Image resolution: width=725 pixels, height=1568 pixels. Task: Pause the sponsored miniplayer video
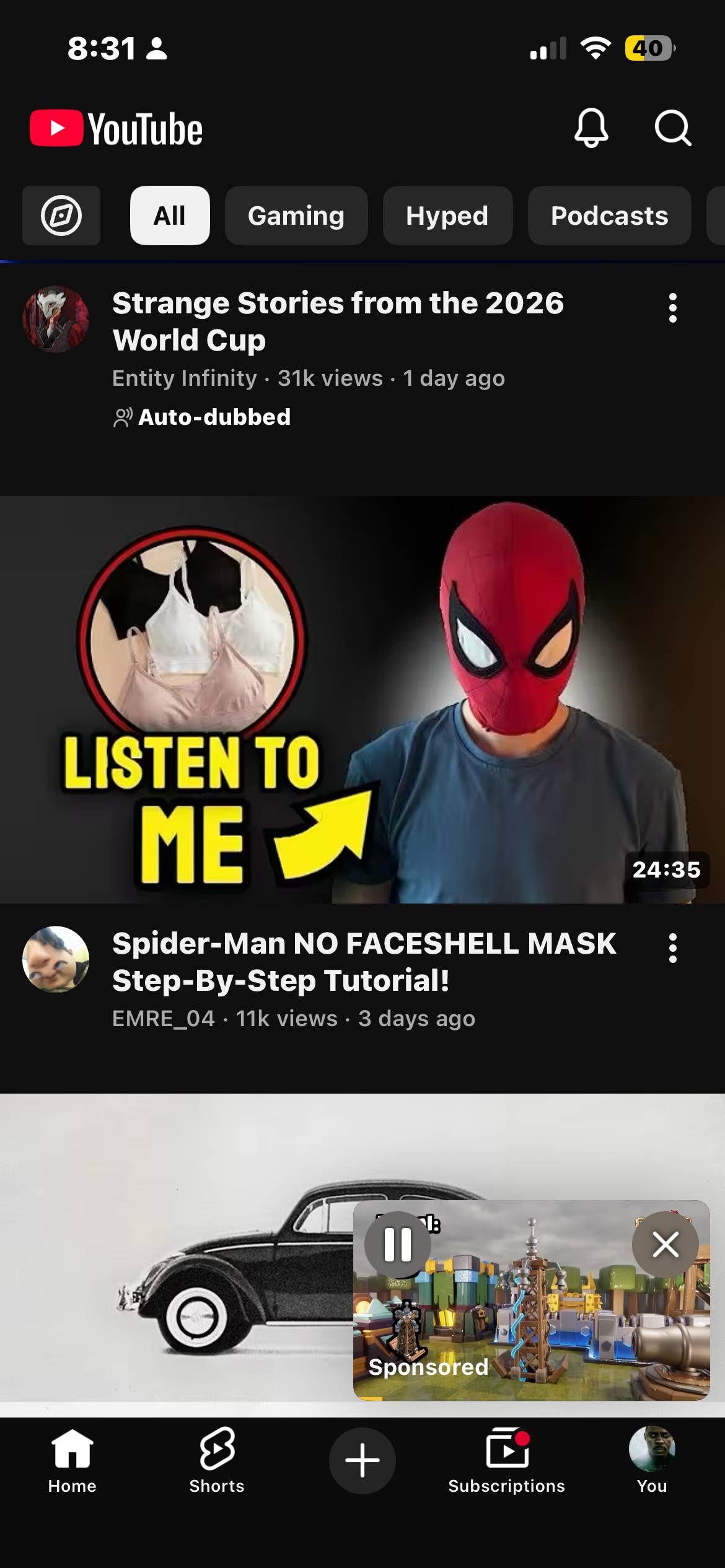pos(398,1245)
